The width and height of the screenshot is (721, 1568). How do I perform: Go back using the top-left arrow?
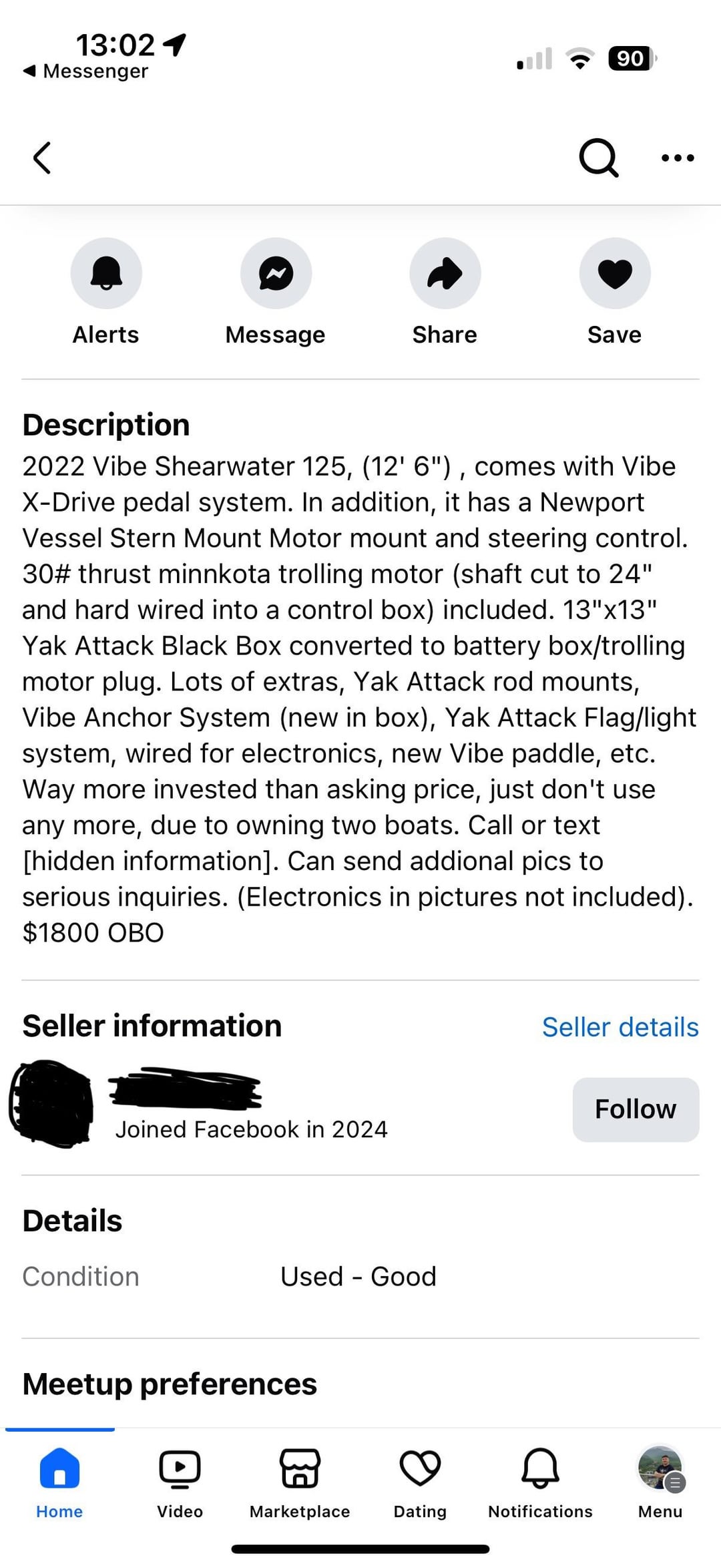(x=42, y=158)
